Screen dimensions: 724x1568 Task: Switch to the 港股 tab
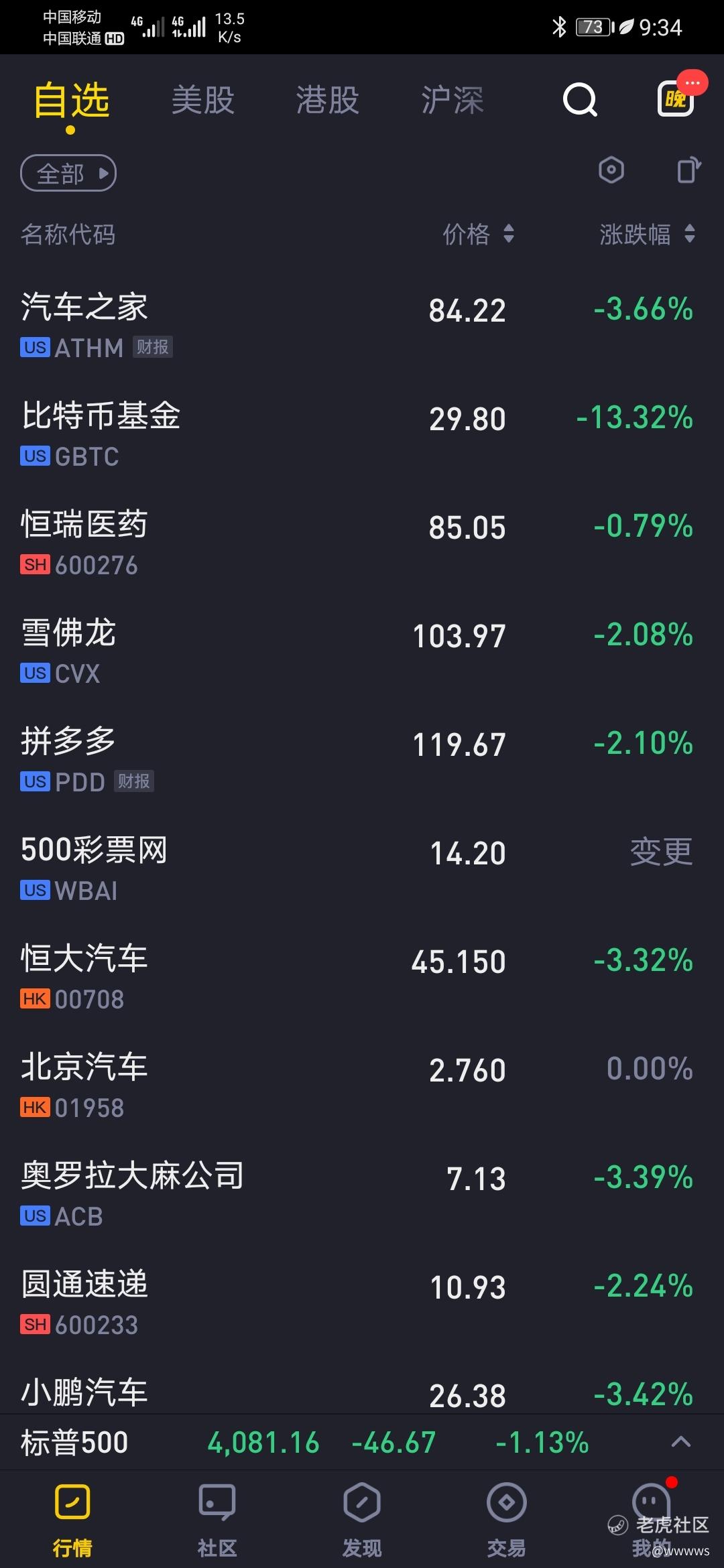click(x=328, y=100)
